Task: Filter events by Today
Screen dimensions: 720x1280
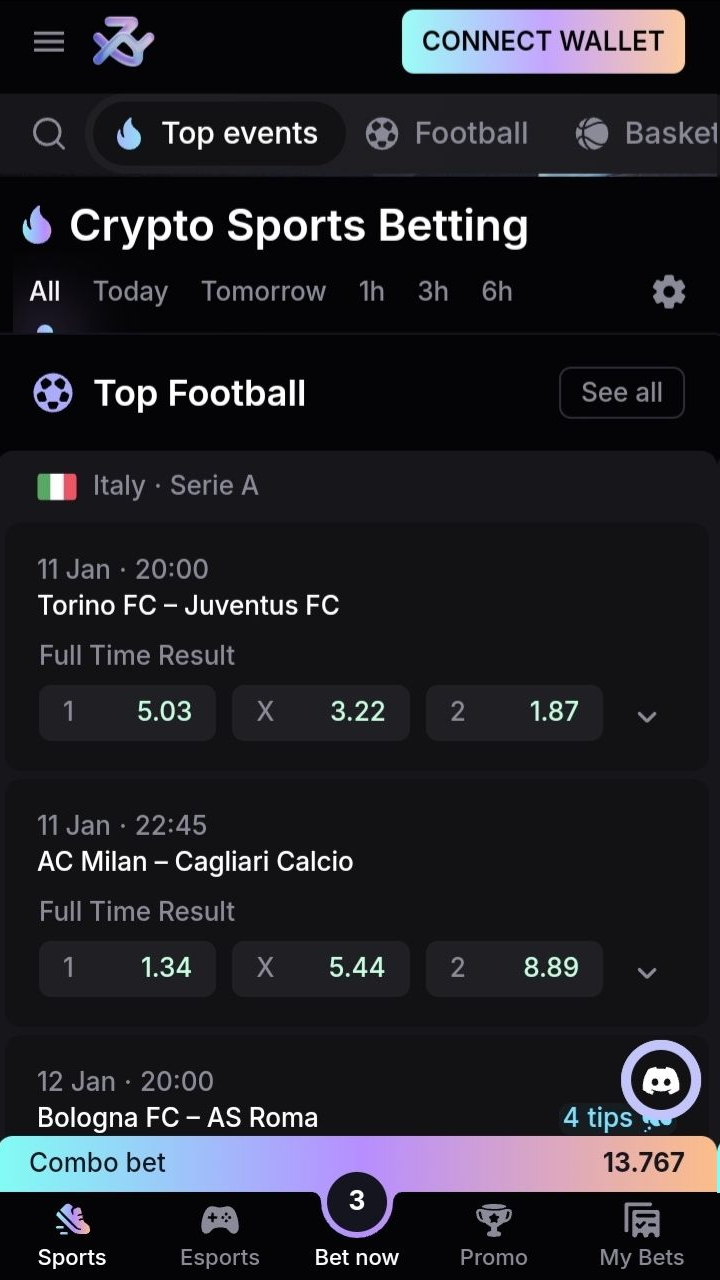Action: tap(130, 292)
